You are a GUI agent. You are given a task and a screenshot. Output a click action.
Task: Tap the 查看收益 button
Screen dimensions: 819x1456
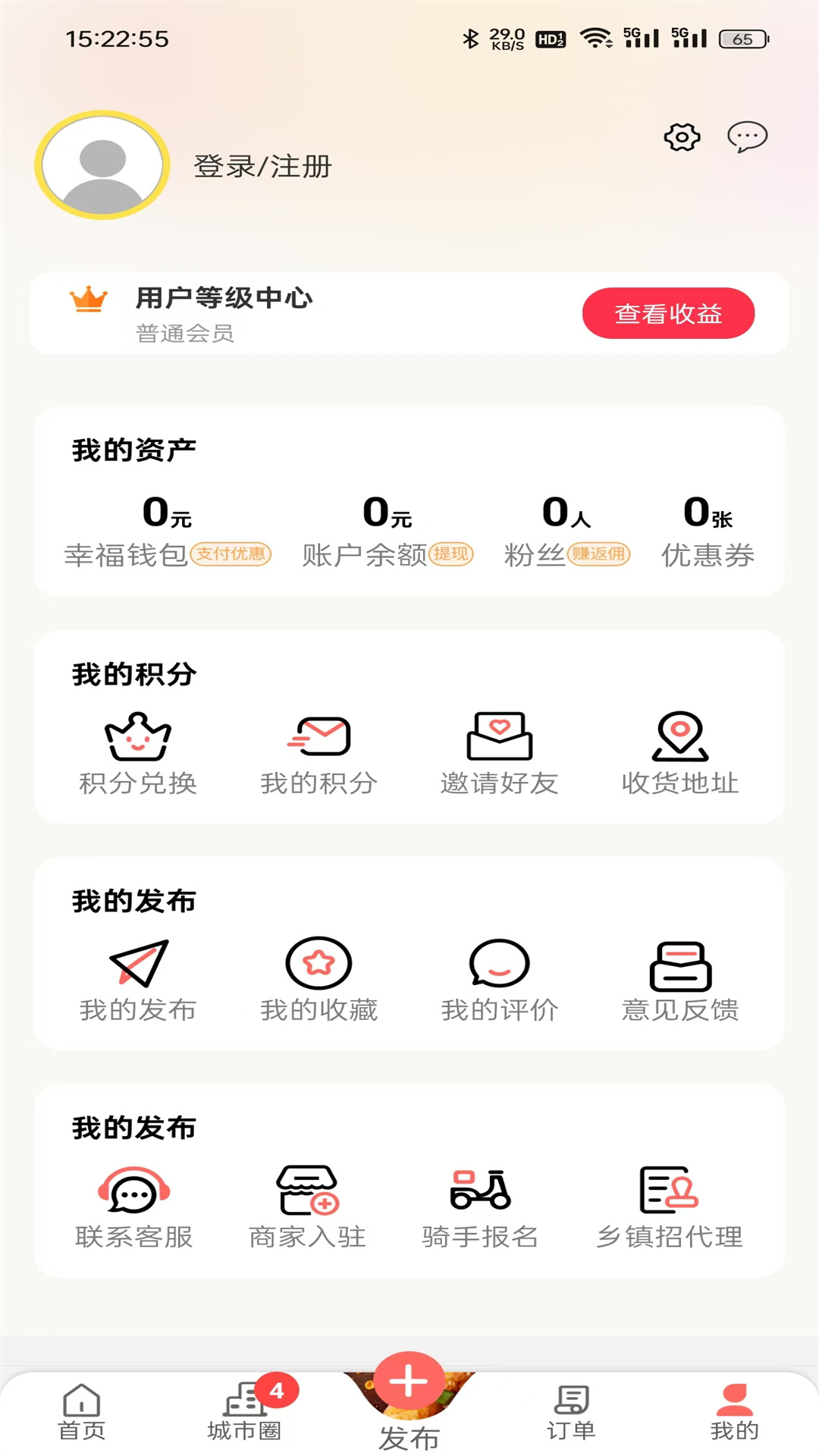click(668, 313)
